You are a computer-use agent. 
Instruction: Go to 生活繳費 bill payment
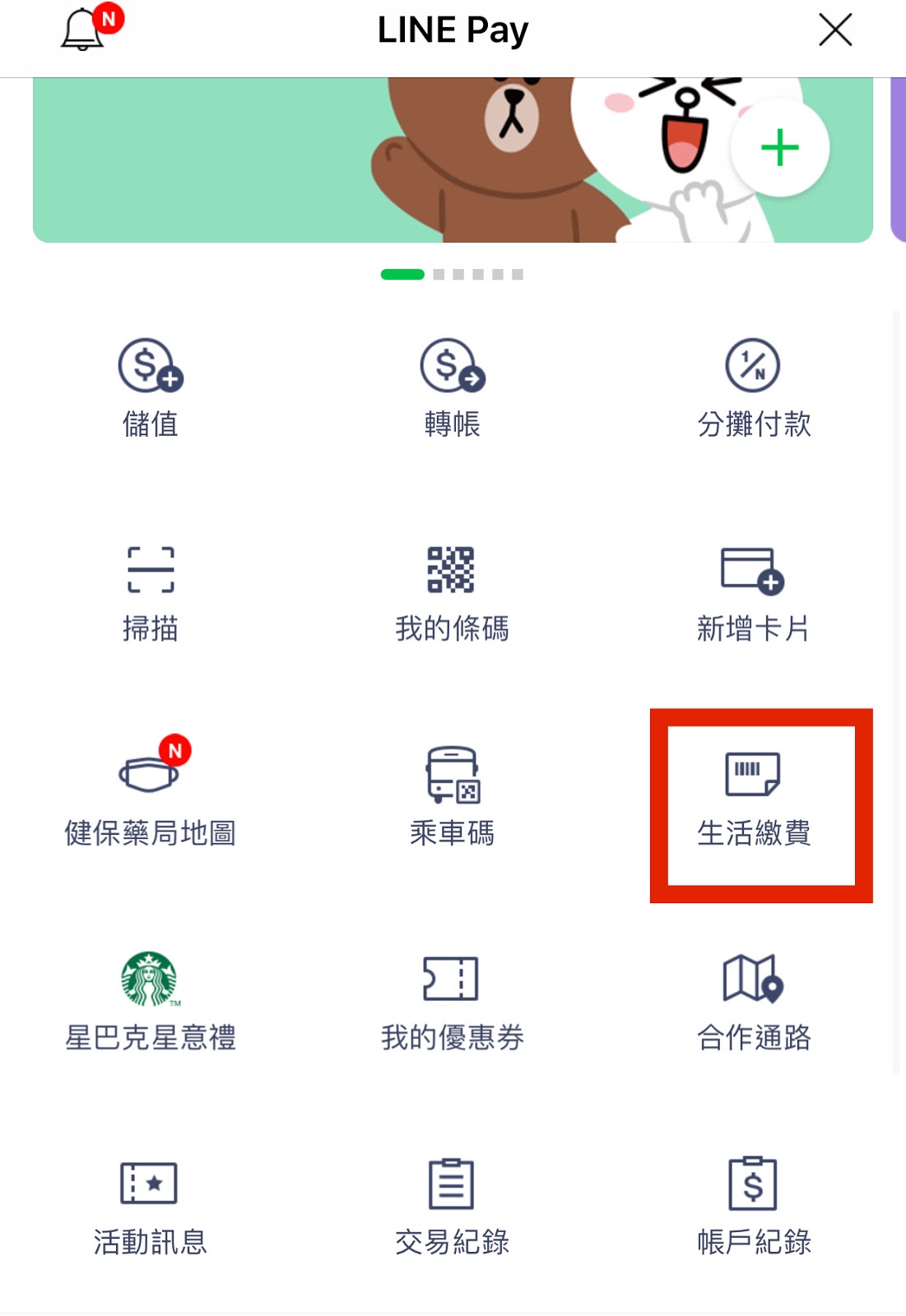pos(754,798)
